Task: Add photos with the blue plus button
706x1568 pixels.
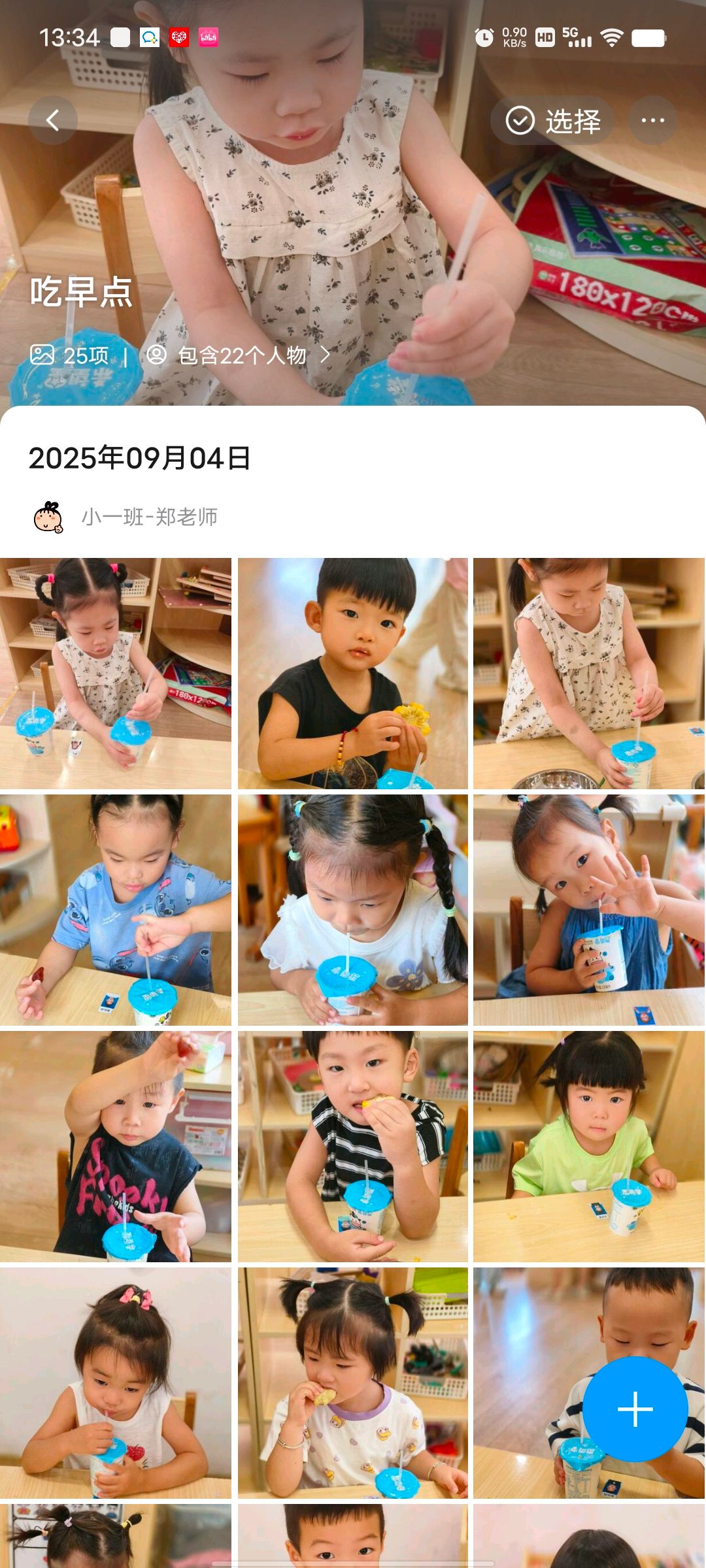Action: click(x=634, y=1409)
